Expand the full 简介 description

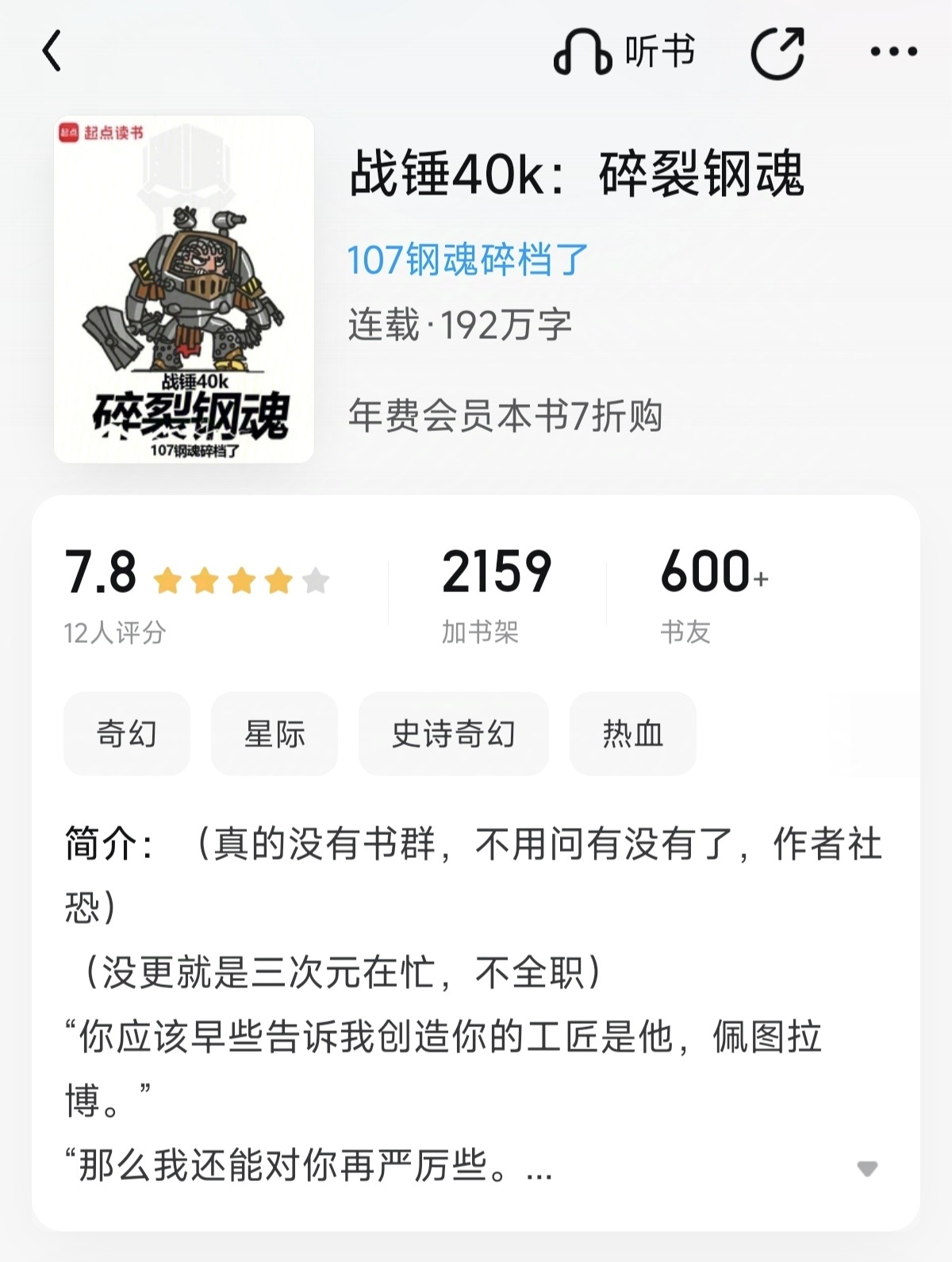tap(867, 1168)
